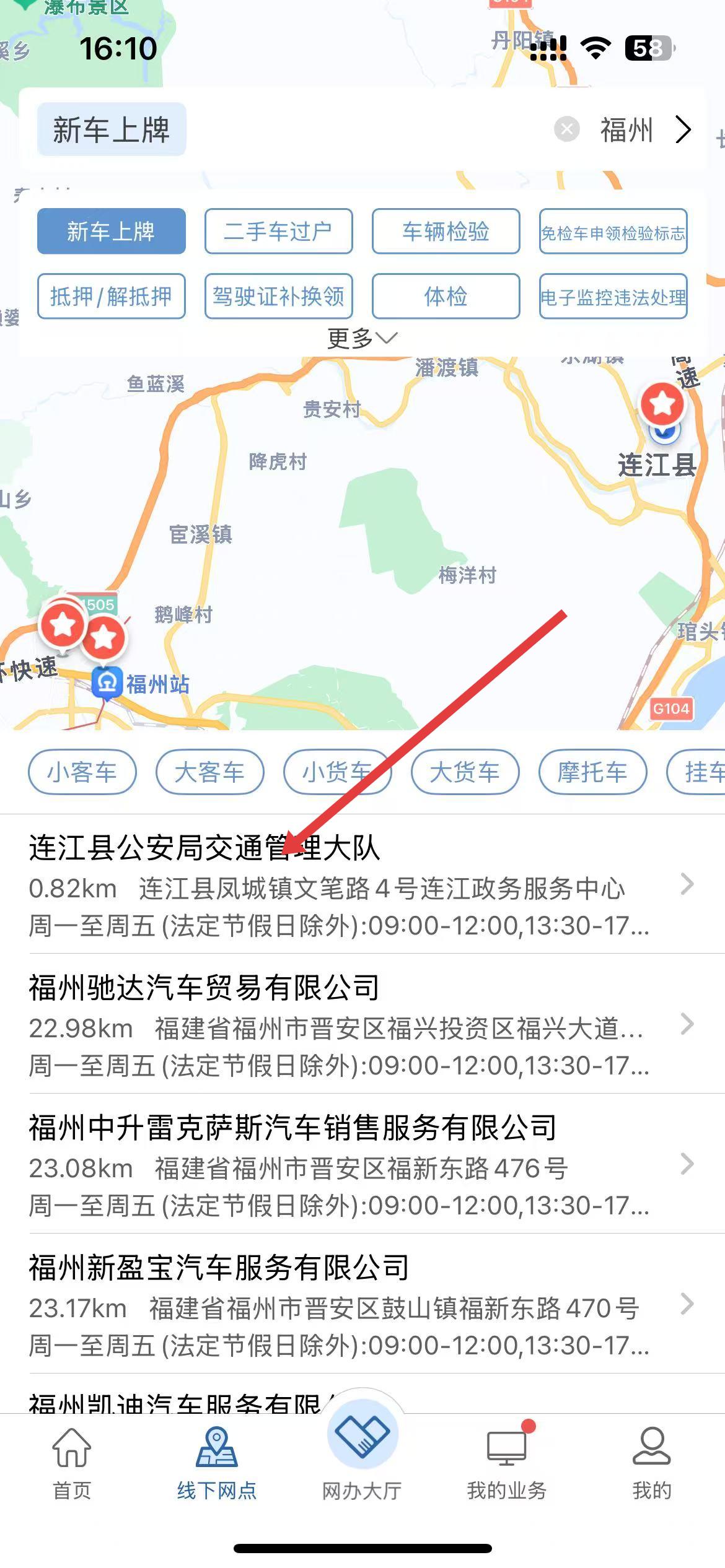Expand 更多 service options
The height and width of the screenshot is (1568, 725).
[362, 338]
